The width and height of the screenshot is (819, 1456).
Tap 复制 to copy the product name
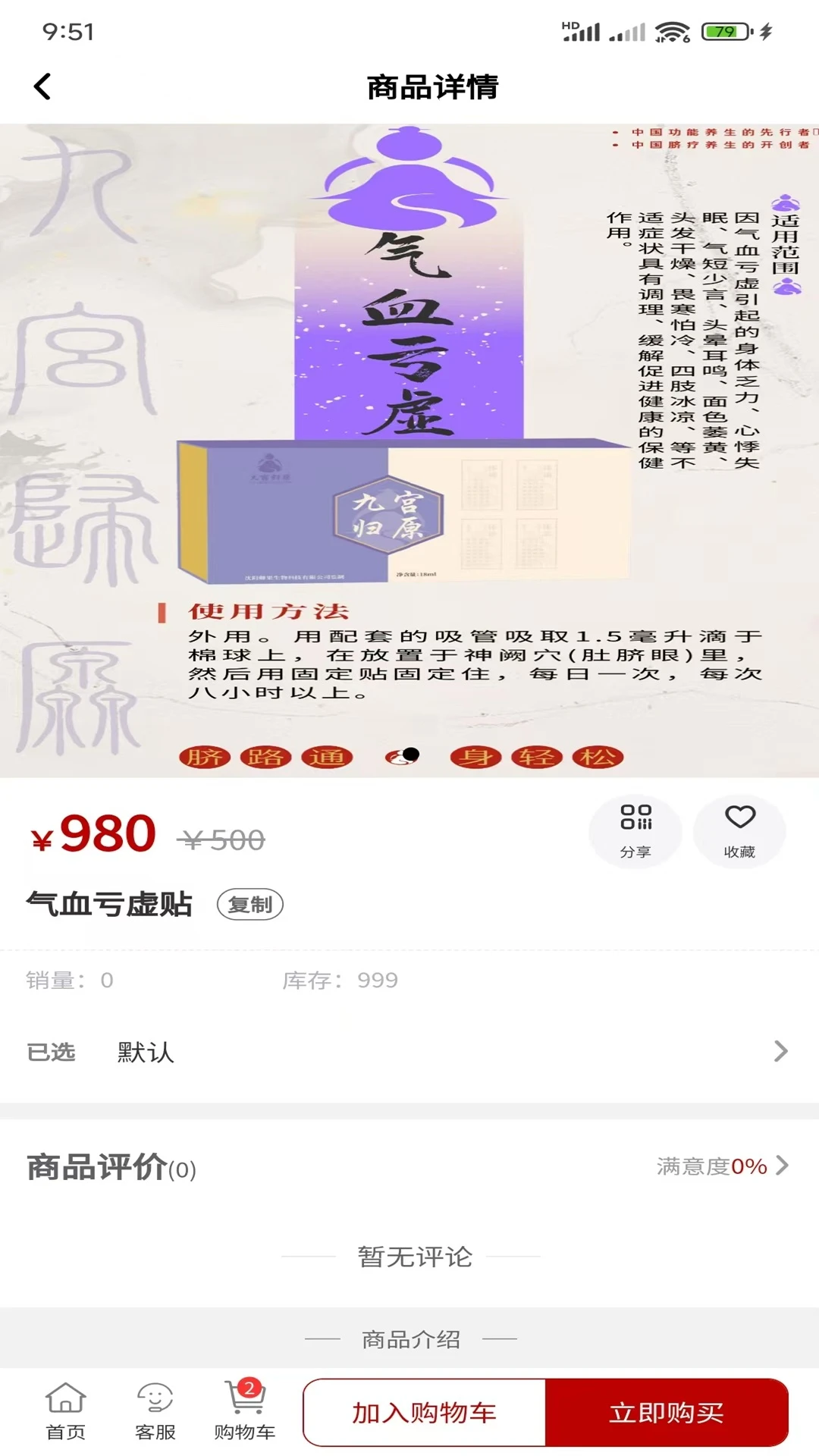(251, 905)
